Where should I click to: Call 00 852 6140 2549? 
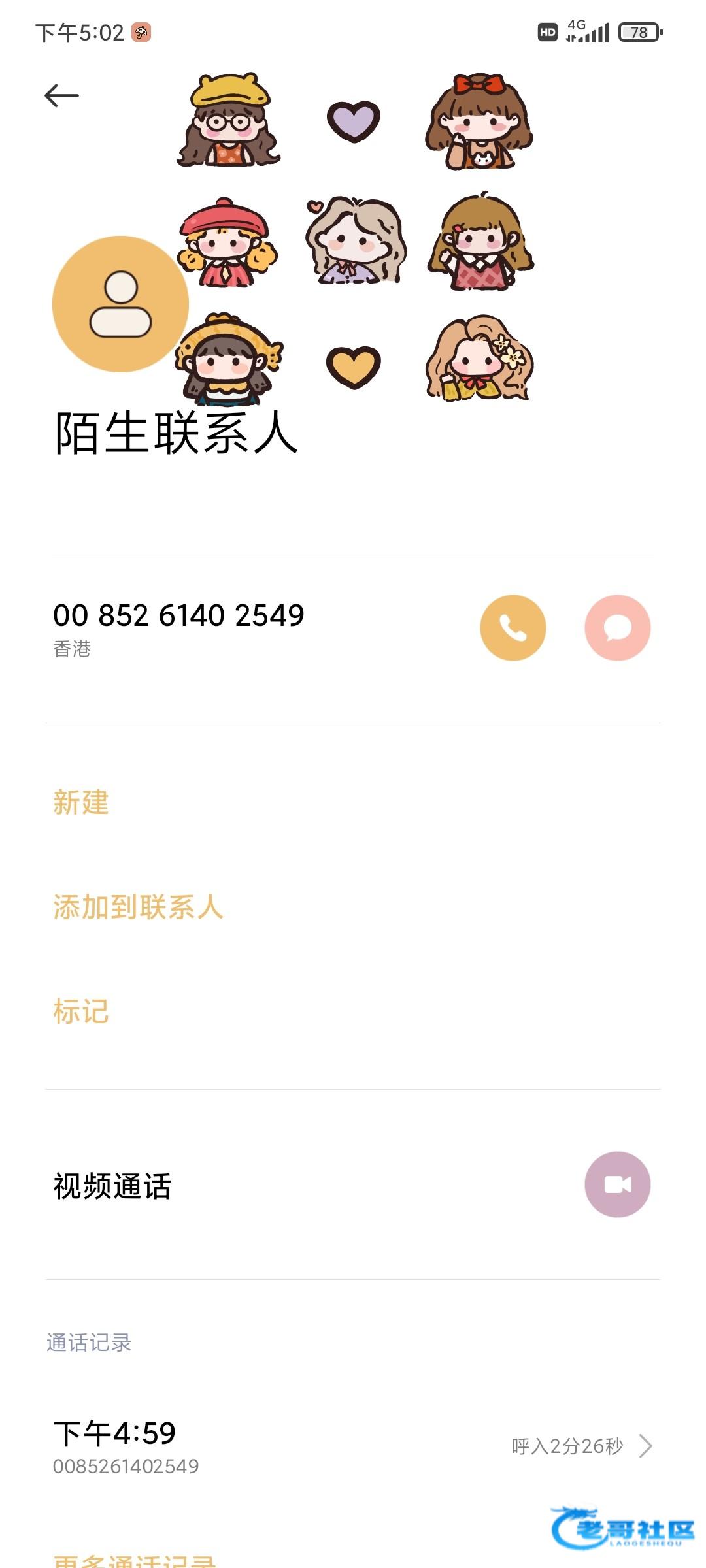pos(513,628)
